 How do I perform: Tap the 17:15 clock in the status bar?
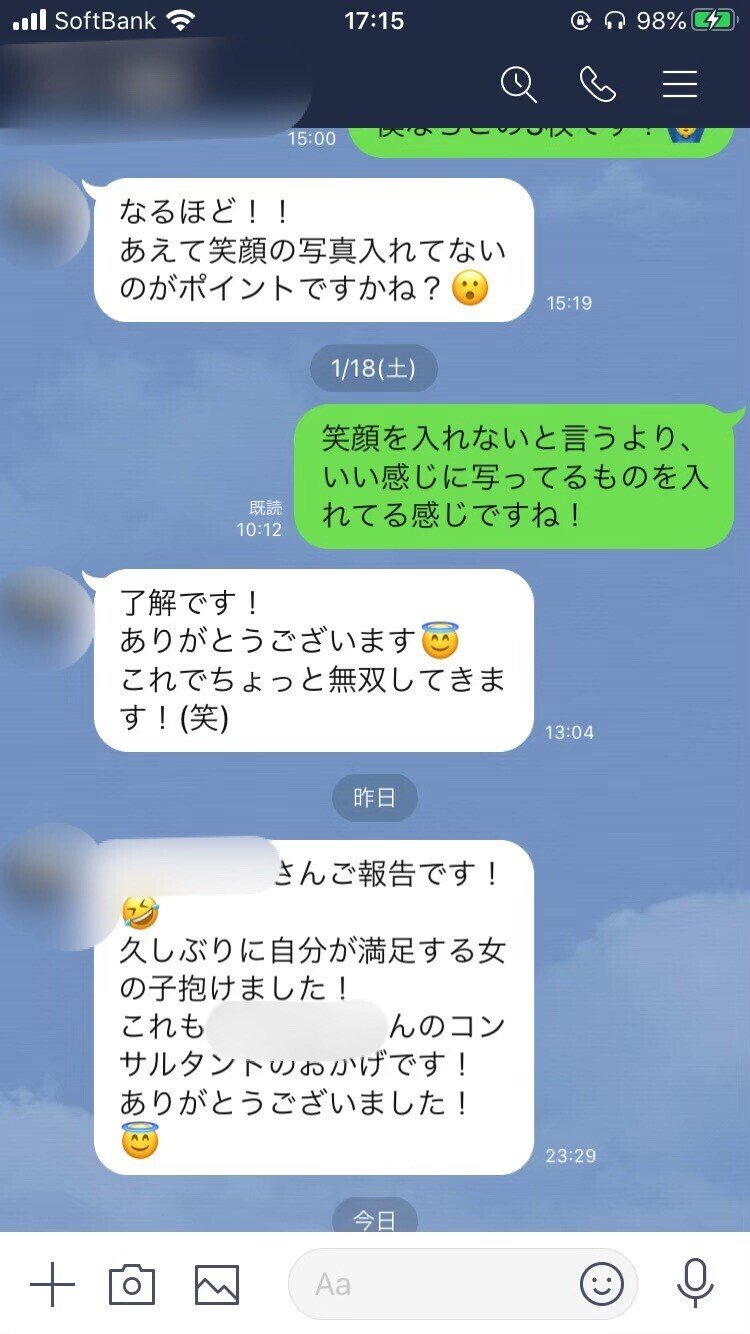pyautogui.click(x=374, y=18)
